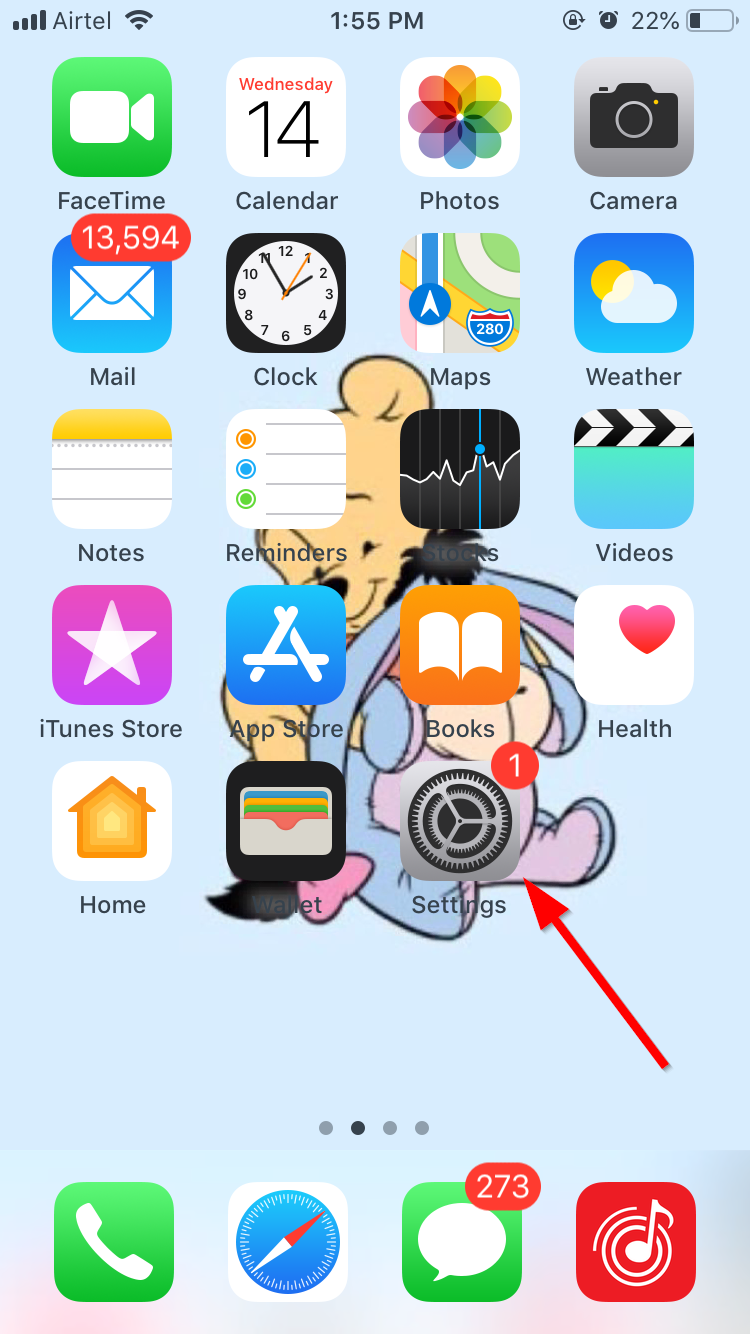Open iTunes Store
The height and width of the screenshot is (1334, 750).
pyautogui.click(x=112, y=645)
